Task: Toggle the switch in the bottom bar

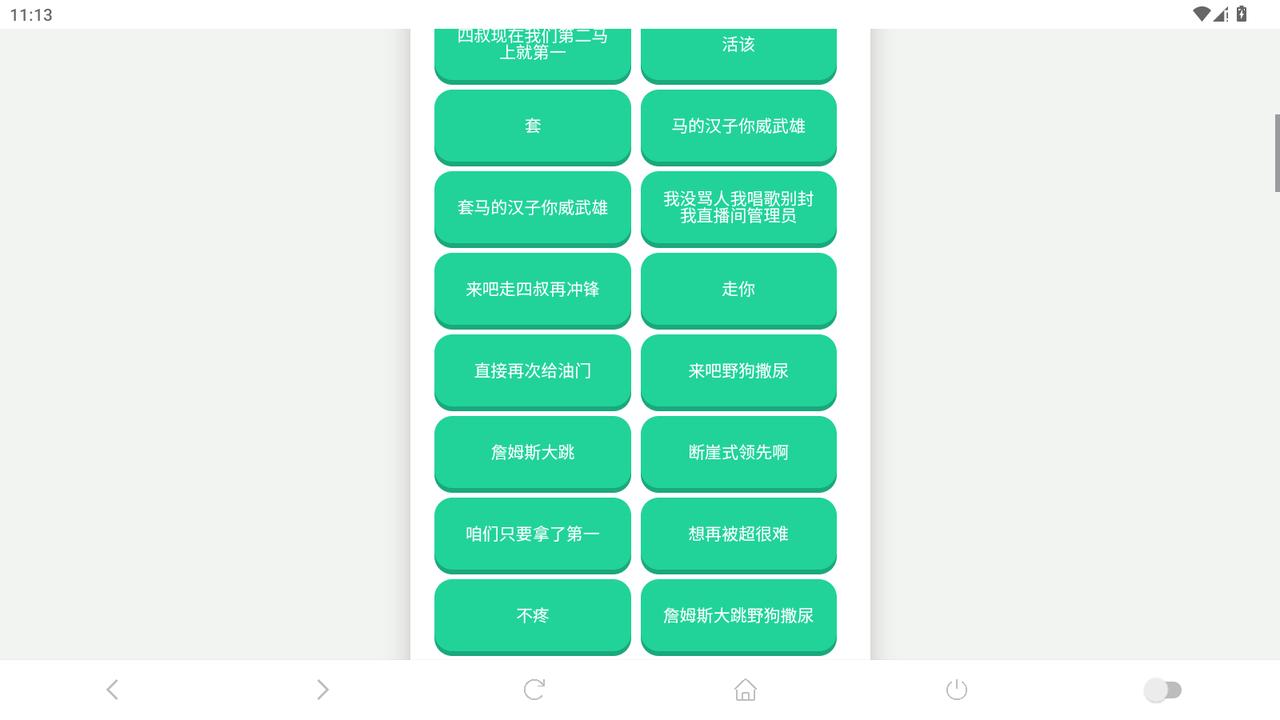Action: tap(1162, 689)
